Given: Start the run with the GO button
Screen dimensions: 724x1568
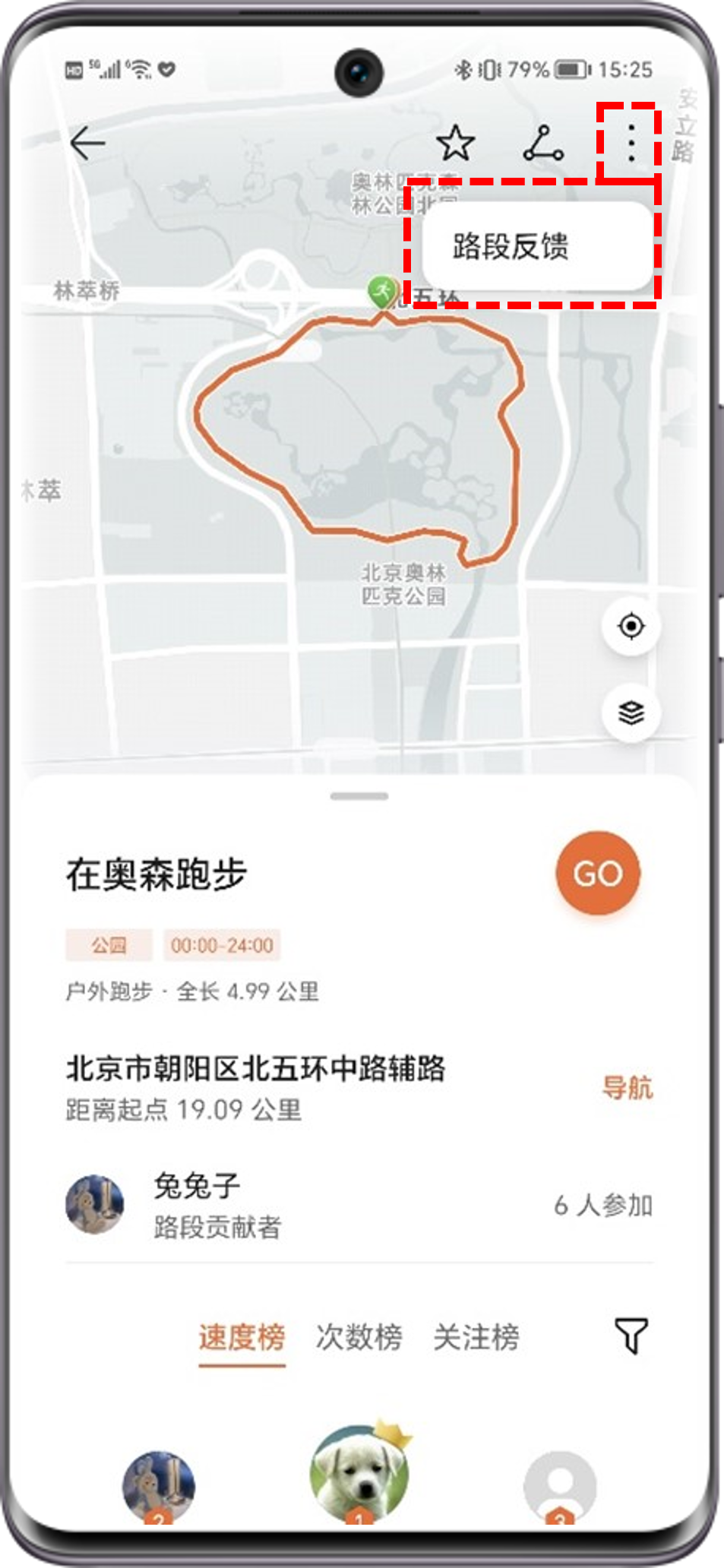Looking at the screenshot, I should coord(598,874).
